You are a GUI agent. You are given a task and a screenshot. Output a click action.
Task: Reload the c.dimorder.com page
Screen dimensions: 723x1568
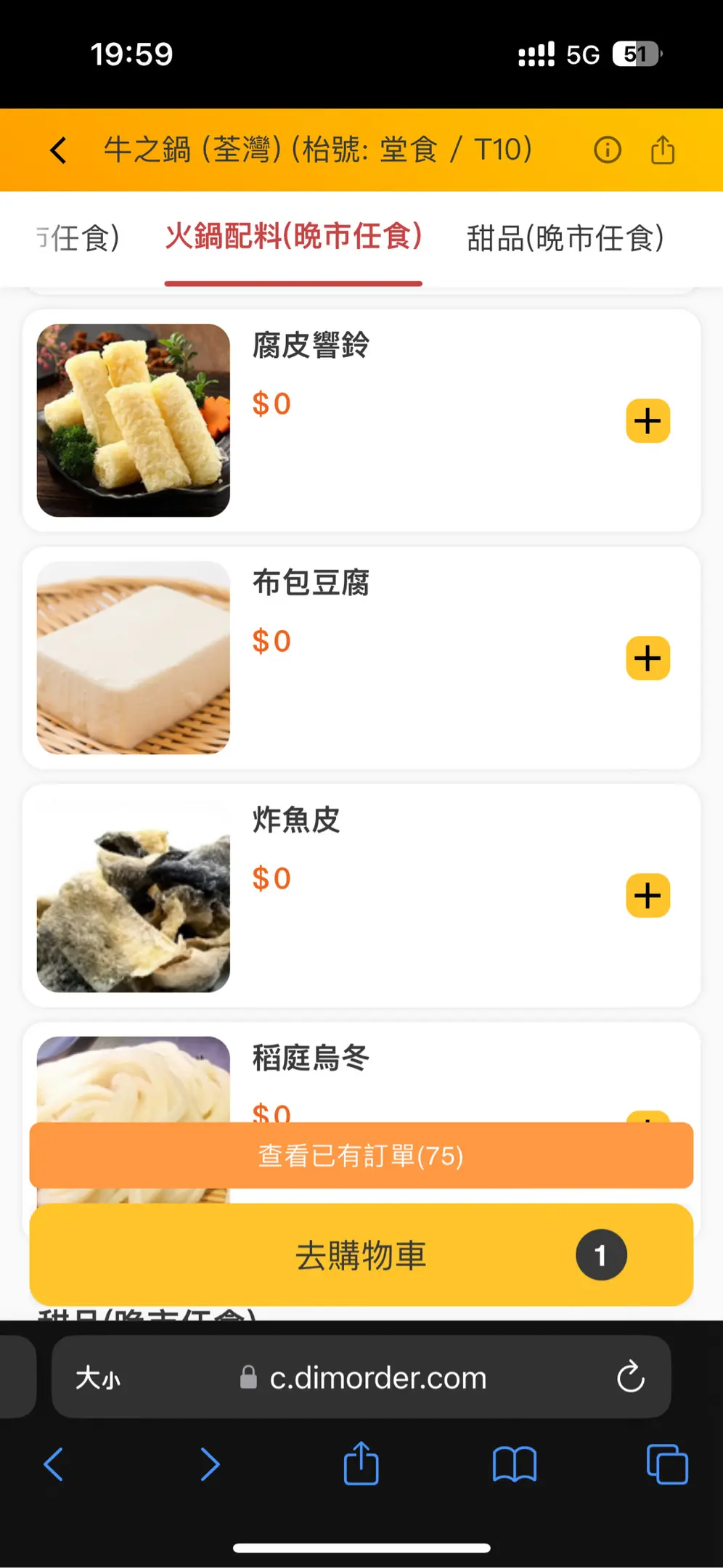(630, 1376)
